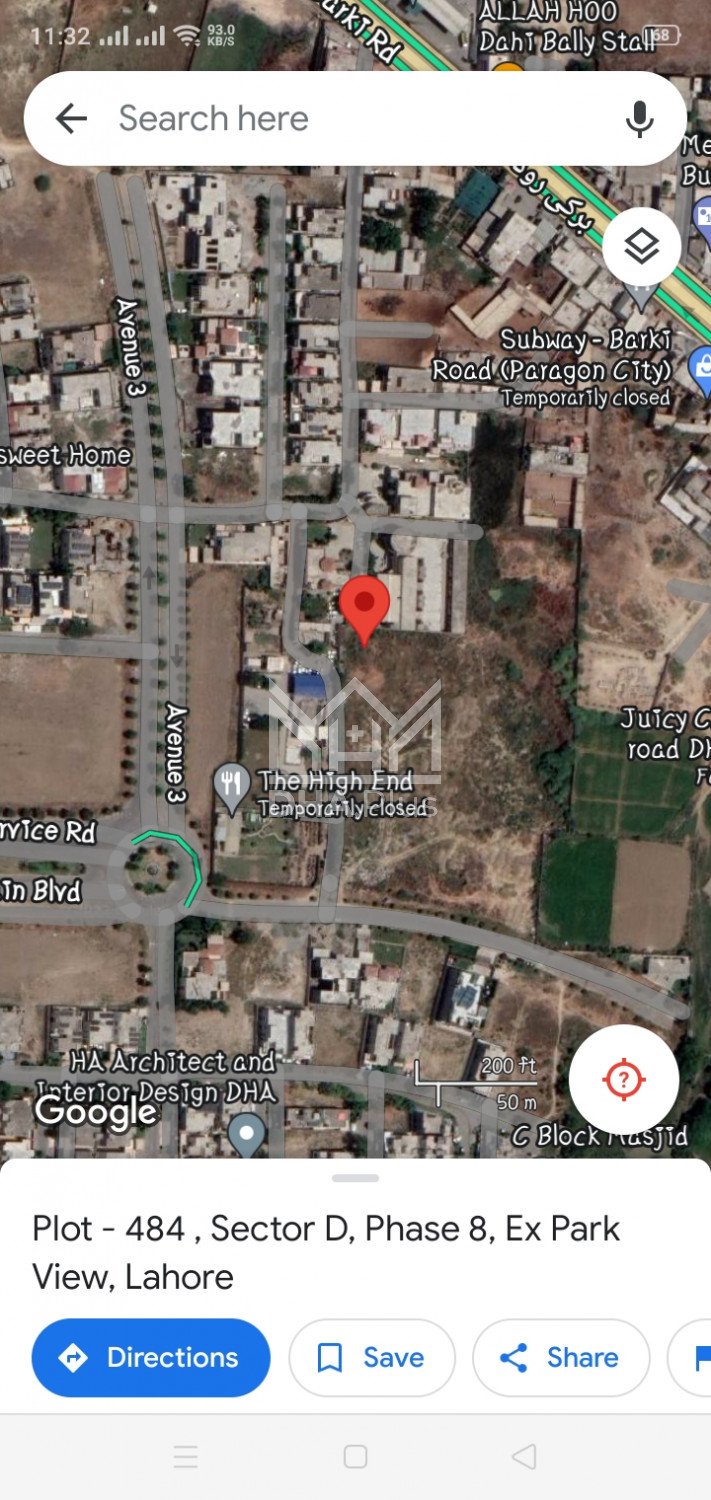Open HA Architect and Interior Design marker
Image resolution: width=711 pixels, height=1500 pixels.
(x=246, y=1134)
